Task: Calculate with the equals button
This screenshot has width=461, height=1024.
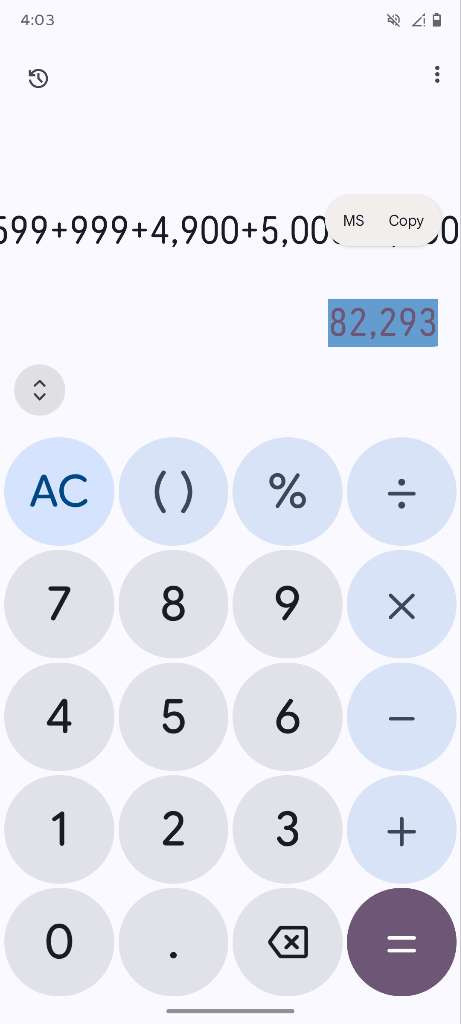Action: 402,942
